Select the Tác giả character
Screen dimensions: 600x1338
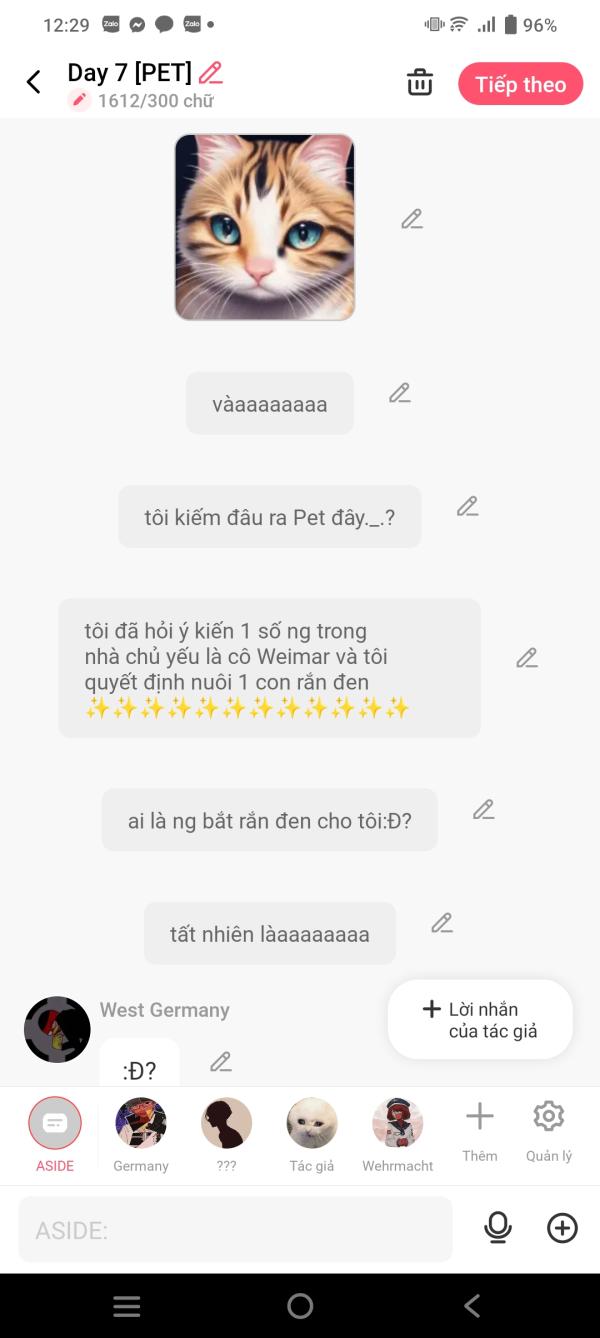coord(312,1134)
